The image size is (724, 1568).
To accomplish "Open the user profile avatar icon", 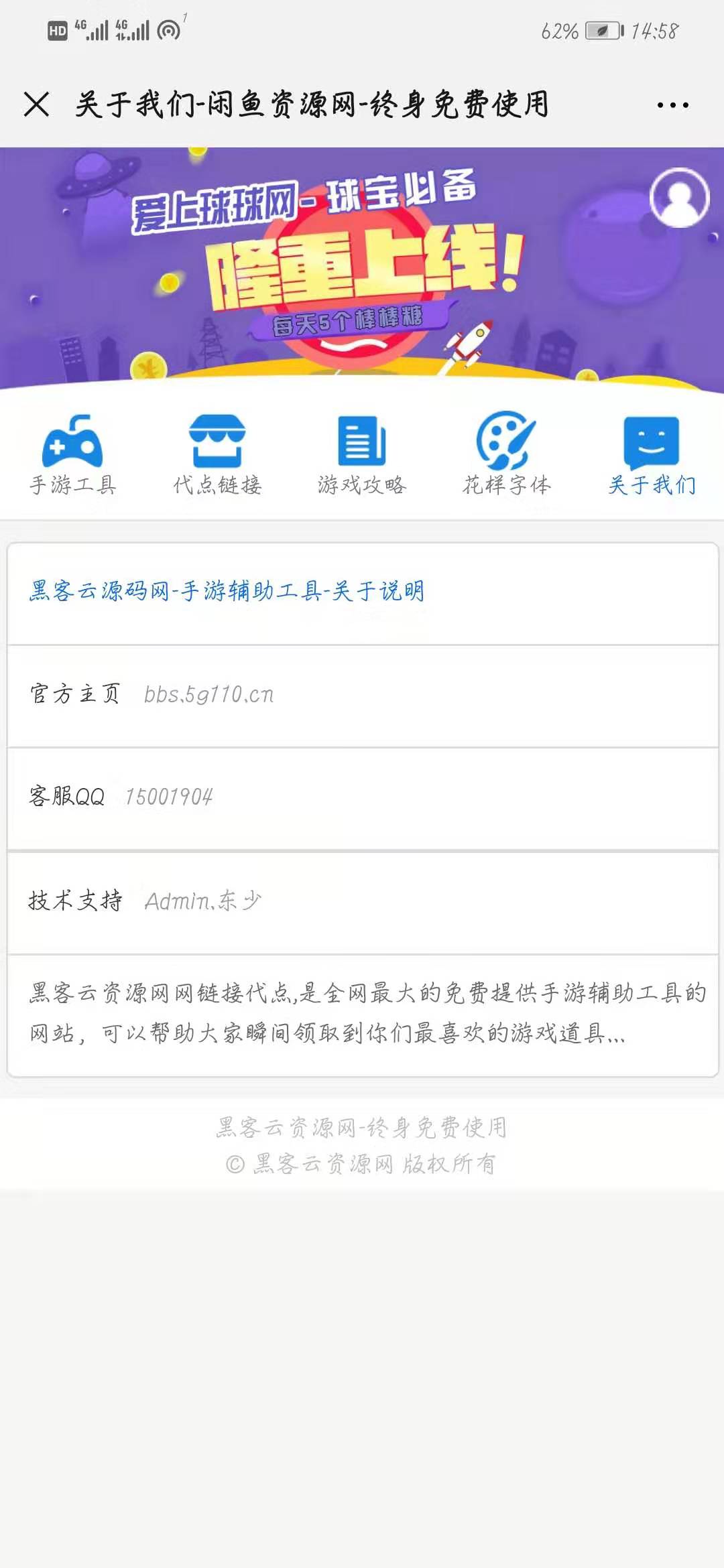I will click(679, 198).
